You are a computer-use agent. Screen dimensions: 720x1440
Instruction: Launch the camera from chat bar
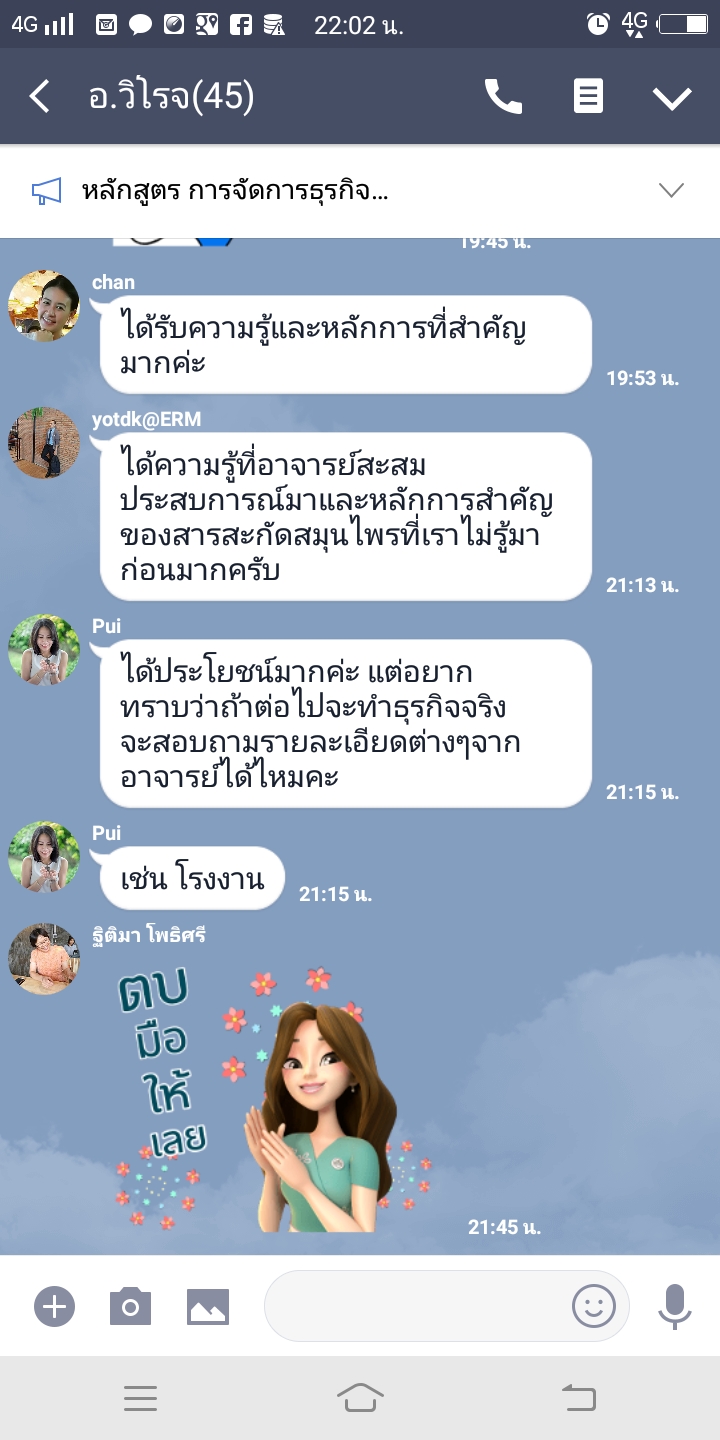[130, 1306]
